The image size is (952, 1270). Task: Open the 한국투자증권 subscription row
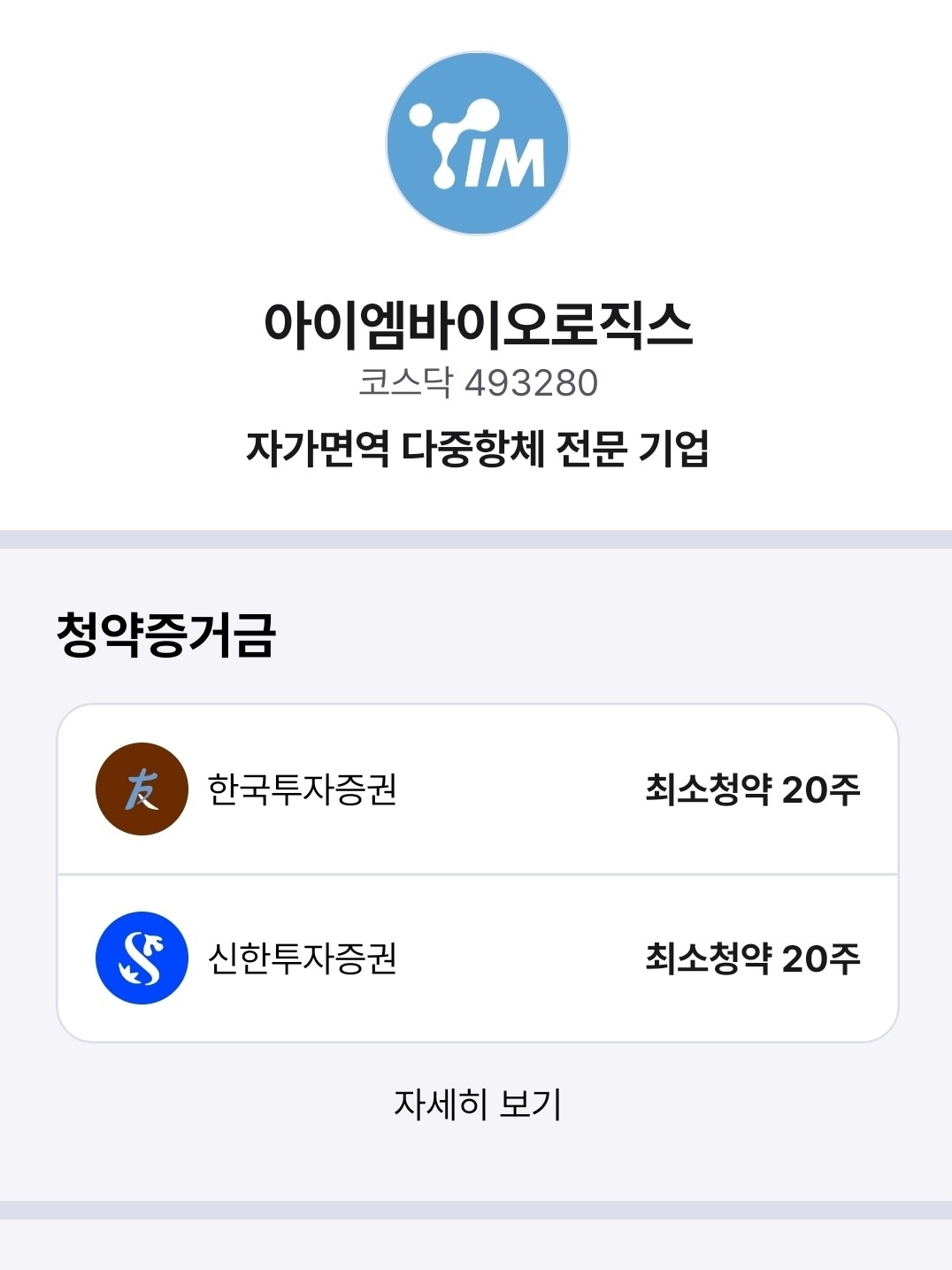click(x=478, y=789)
